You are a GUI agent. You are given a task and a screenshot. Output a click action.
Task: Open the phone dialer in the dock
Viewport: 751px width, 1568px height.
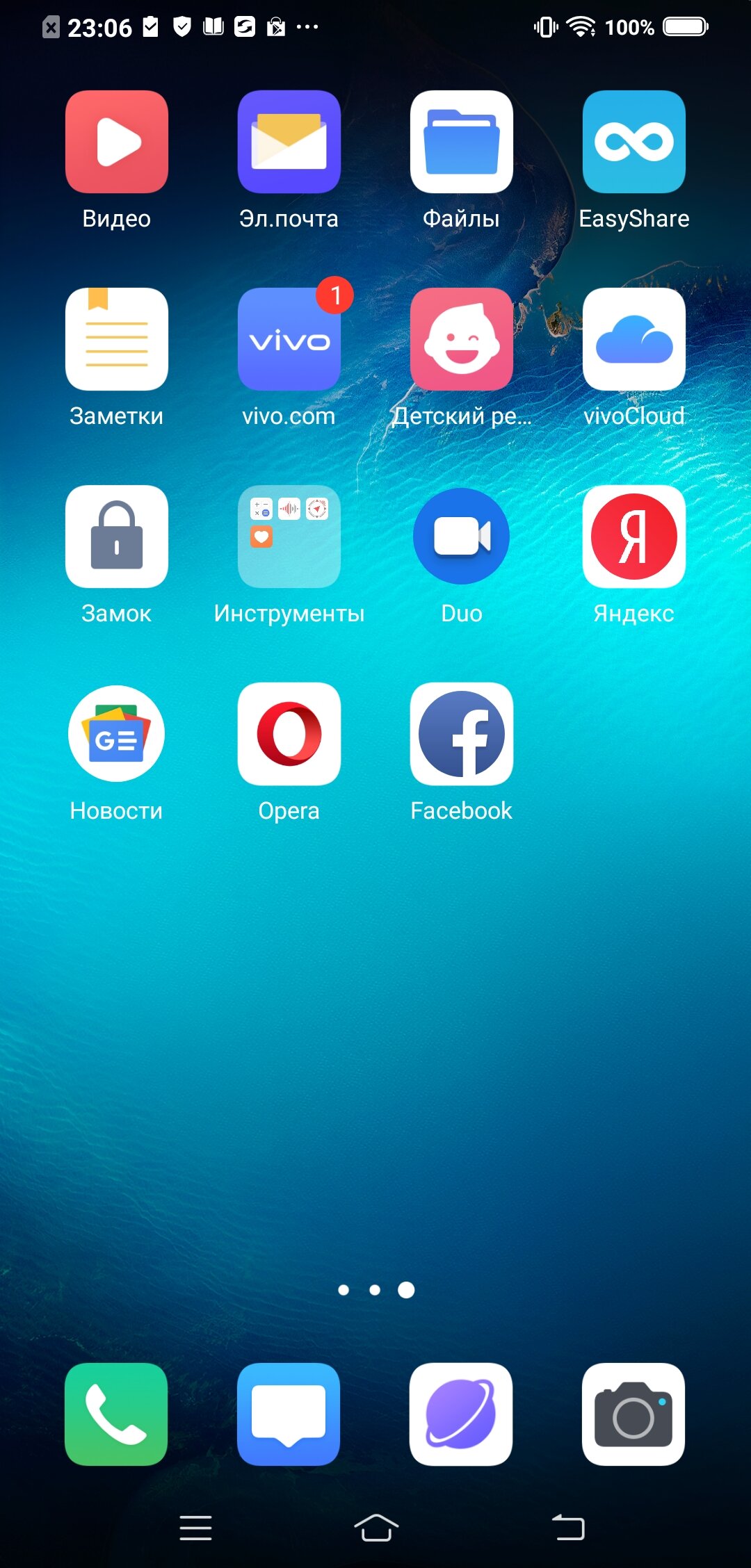tap(116, 1414)
